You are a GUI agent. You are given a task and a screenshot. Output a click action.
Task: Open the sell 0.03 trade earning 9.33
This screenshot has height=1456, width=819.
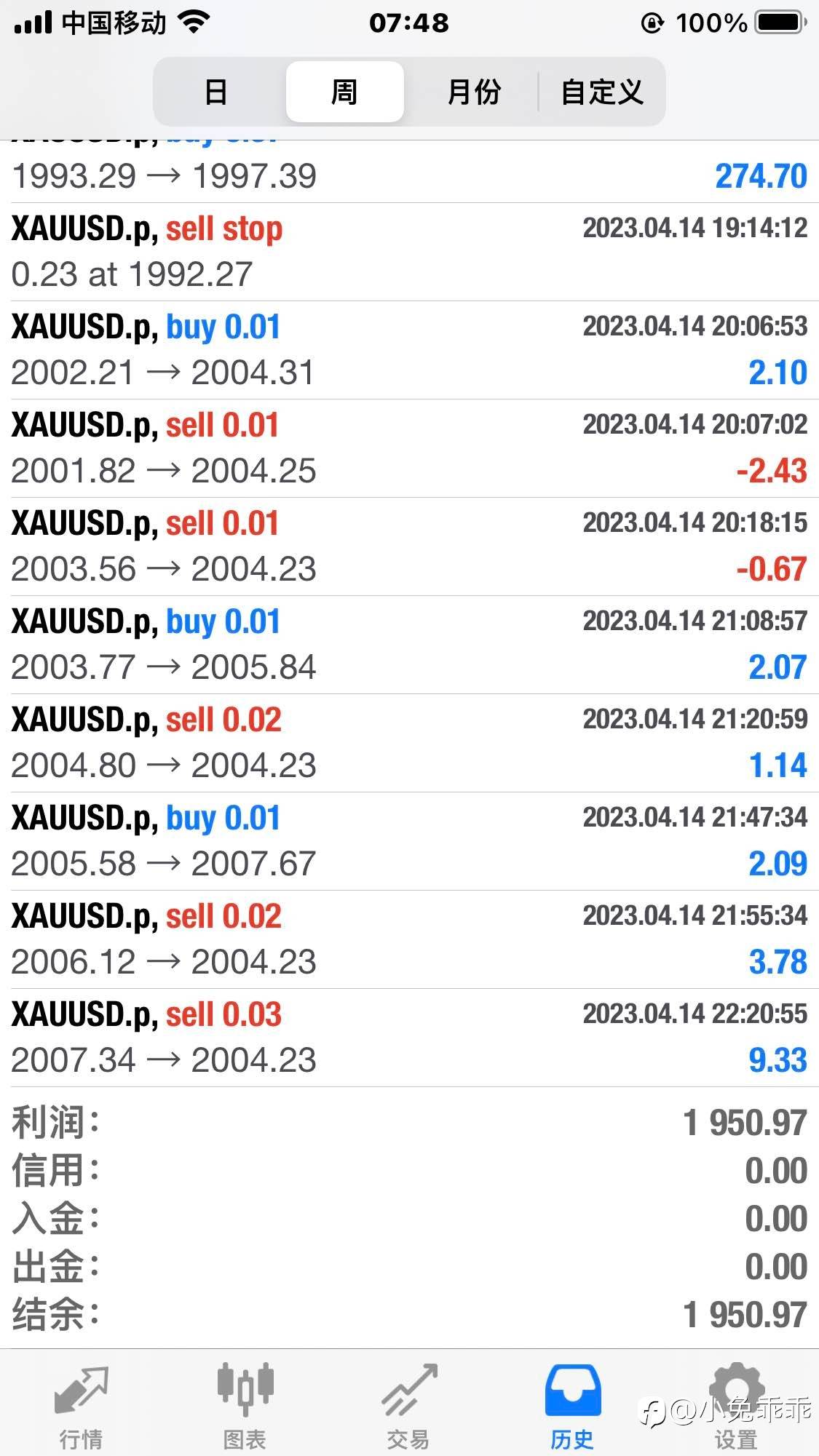pyautogui.click(x=409, y=1038)
